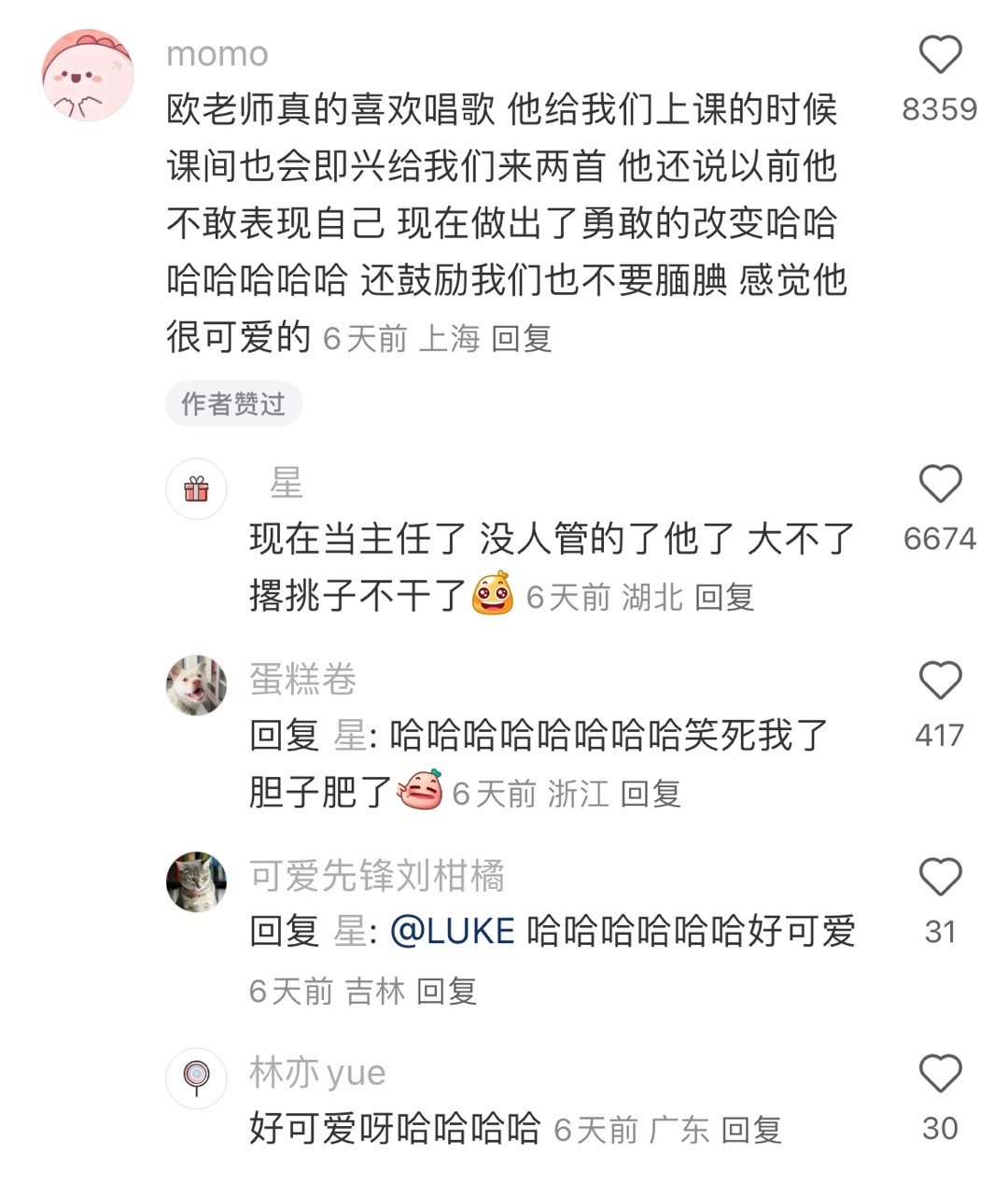Reply to 星's comment from 湖北
The image size is (1008, 1183).
(724, 597)
